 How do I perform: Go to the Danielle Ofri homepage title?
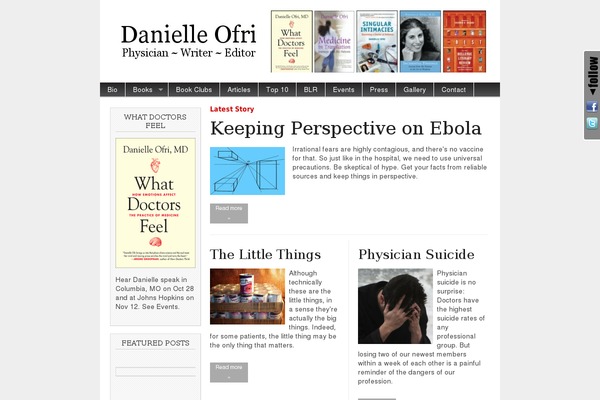point(188,33)
